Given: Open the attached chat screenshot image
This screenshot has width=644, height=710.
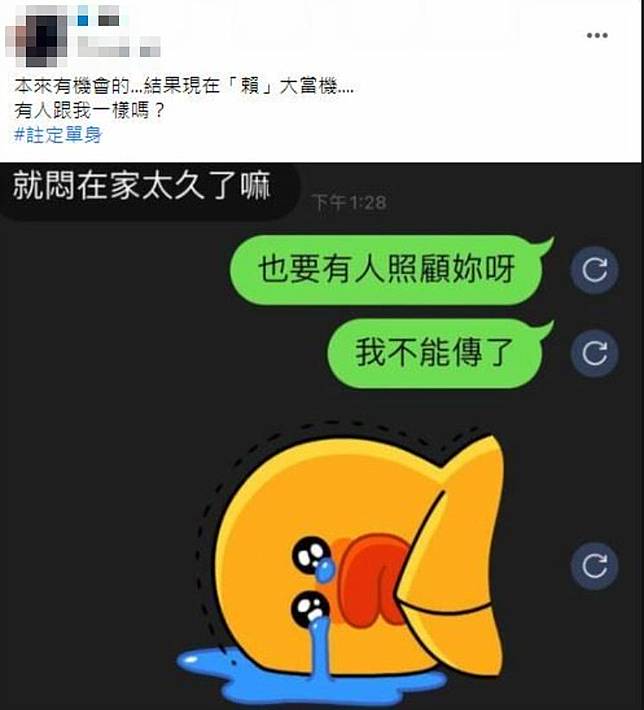Looking at the screenshot, I should [322, 435].
